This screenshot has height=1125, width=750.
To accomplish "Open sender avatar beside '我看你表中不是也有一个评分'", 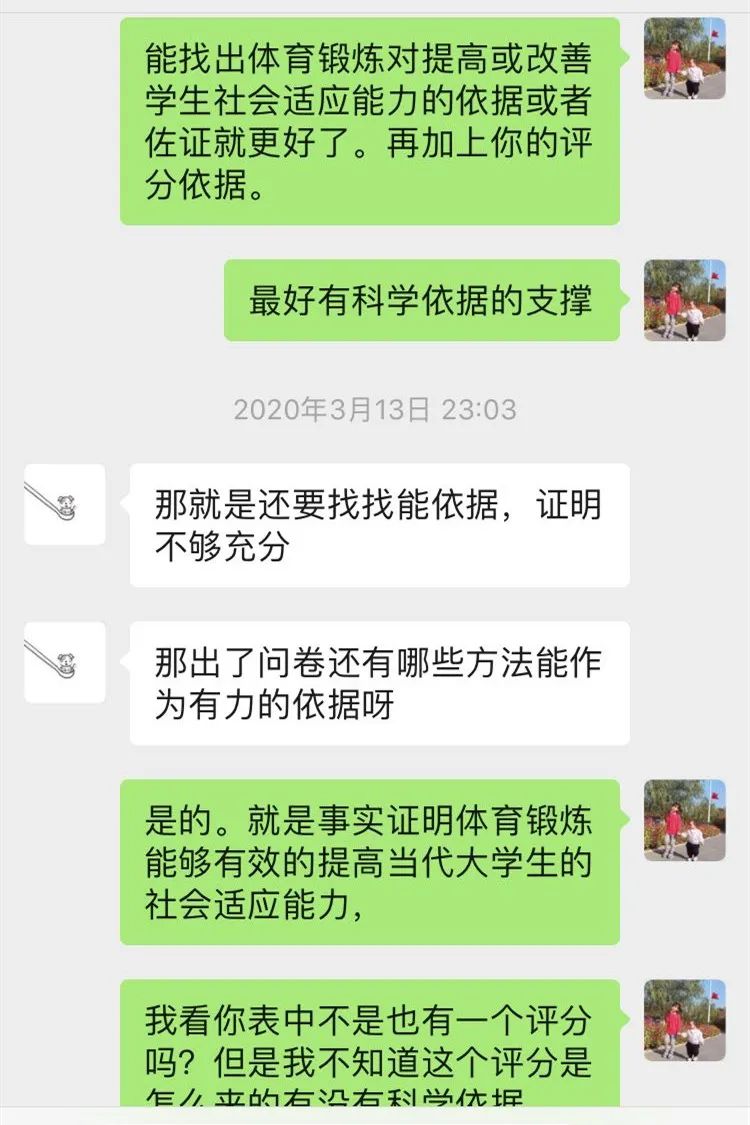I will [685, 1020].
